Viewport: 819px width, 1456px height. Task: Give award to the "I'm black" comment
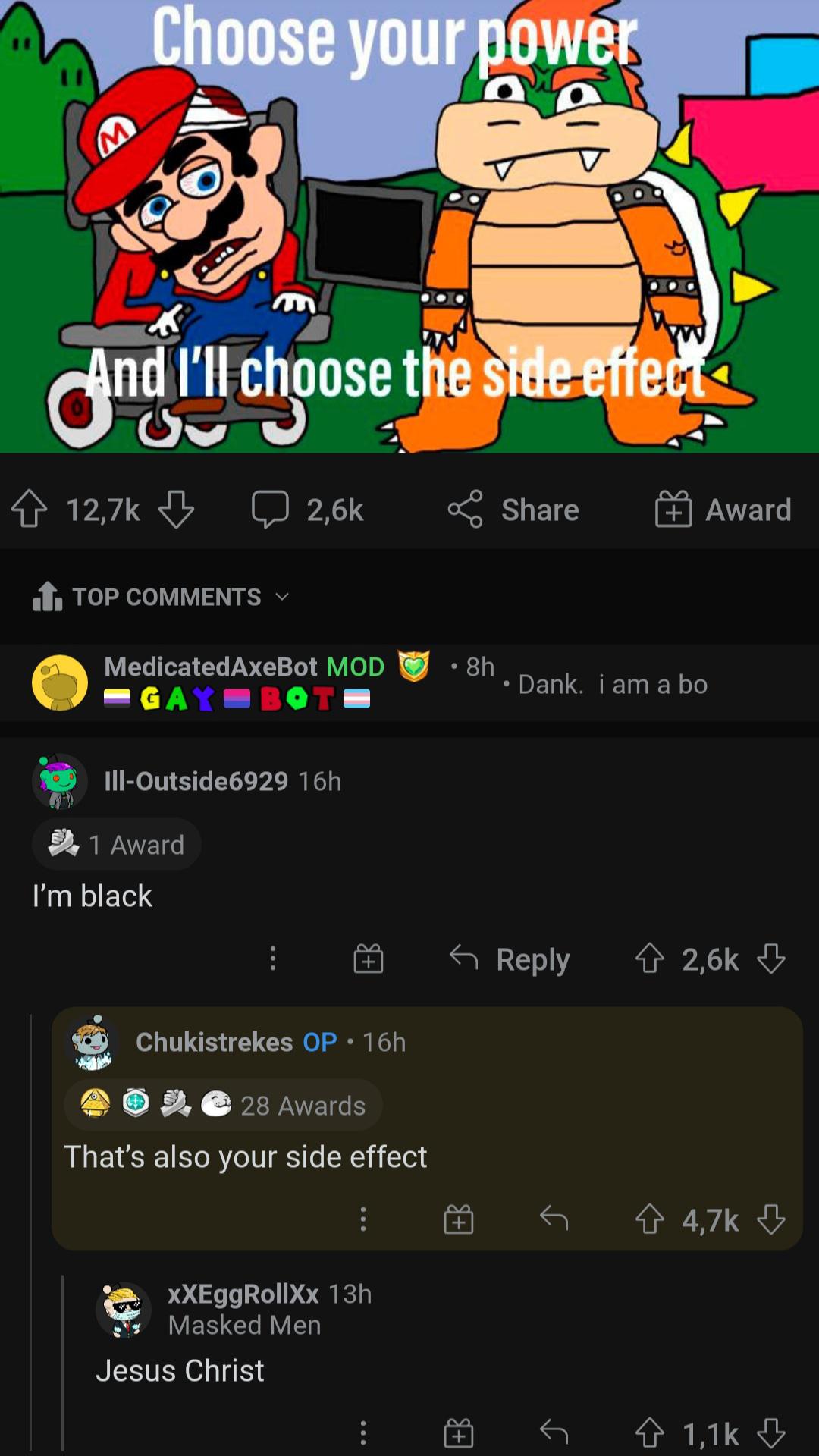tap(369, 959)
